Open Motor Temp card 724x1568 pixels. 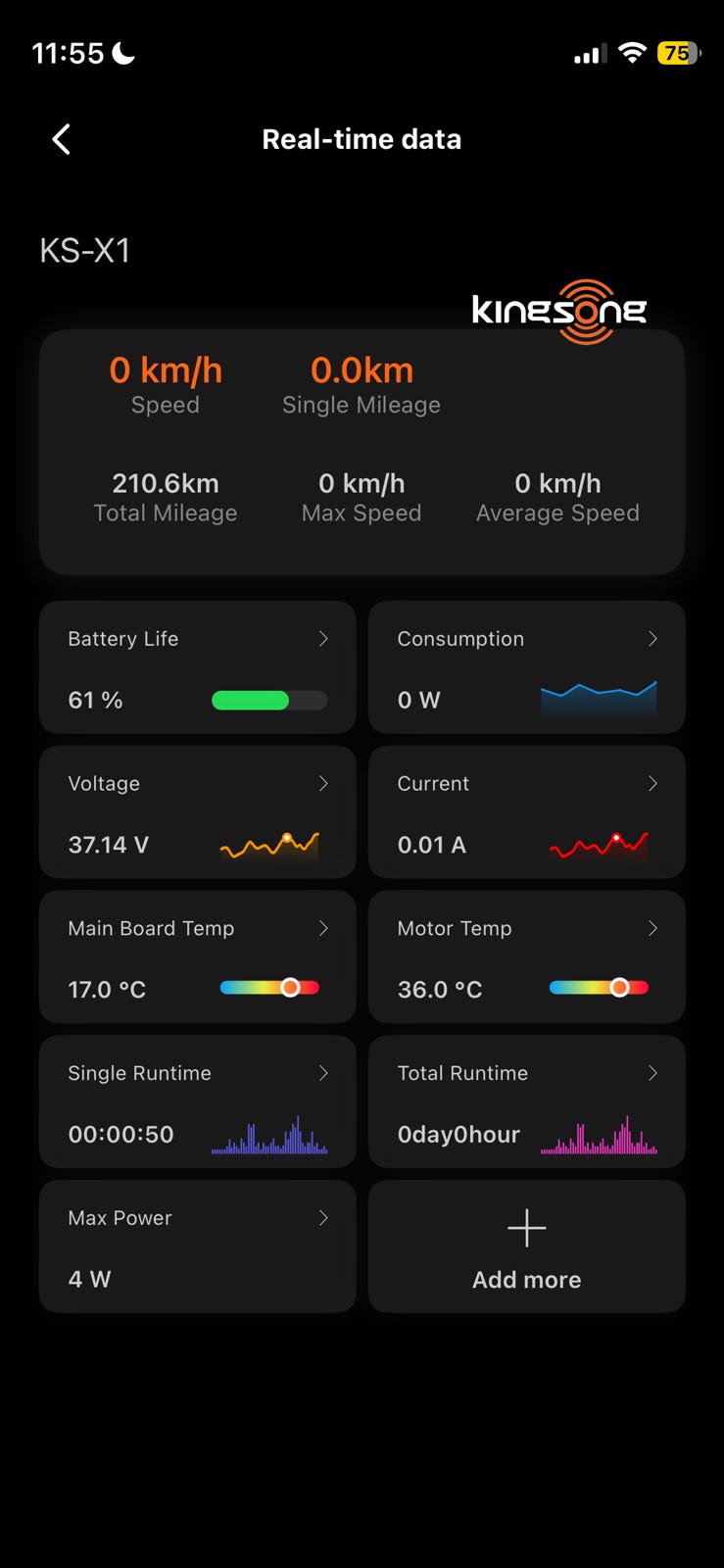(526, 957)
